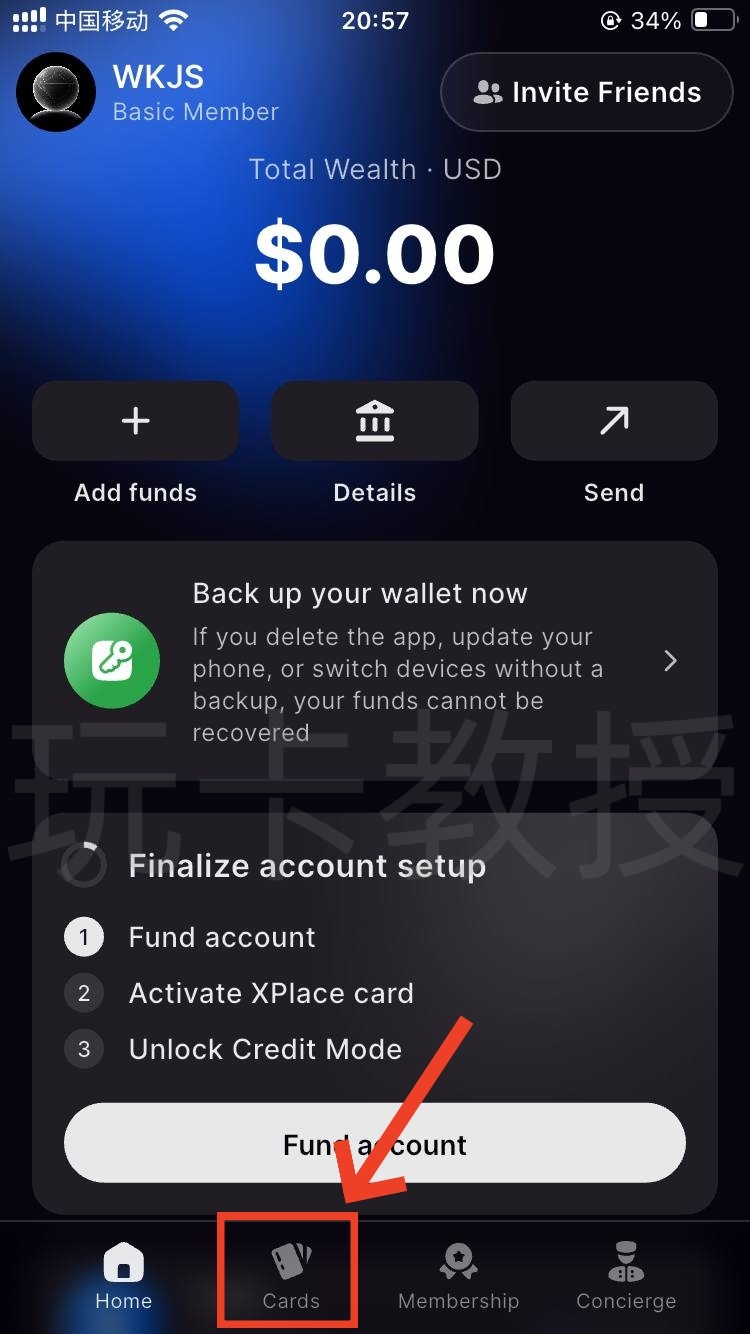Tap the Fund account button
The height and width of the screenshot is (1334, 750).
374,1143
